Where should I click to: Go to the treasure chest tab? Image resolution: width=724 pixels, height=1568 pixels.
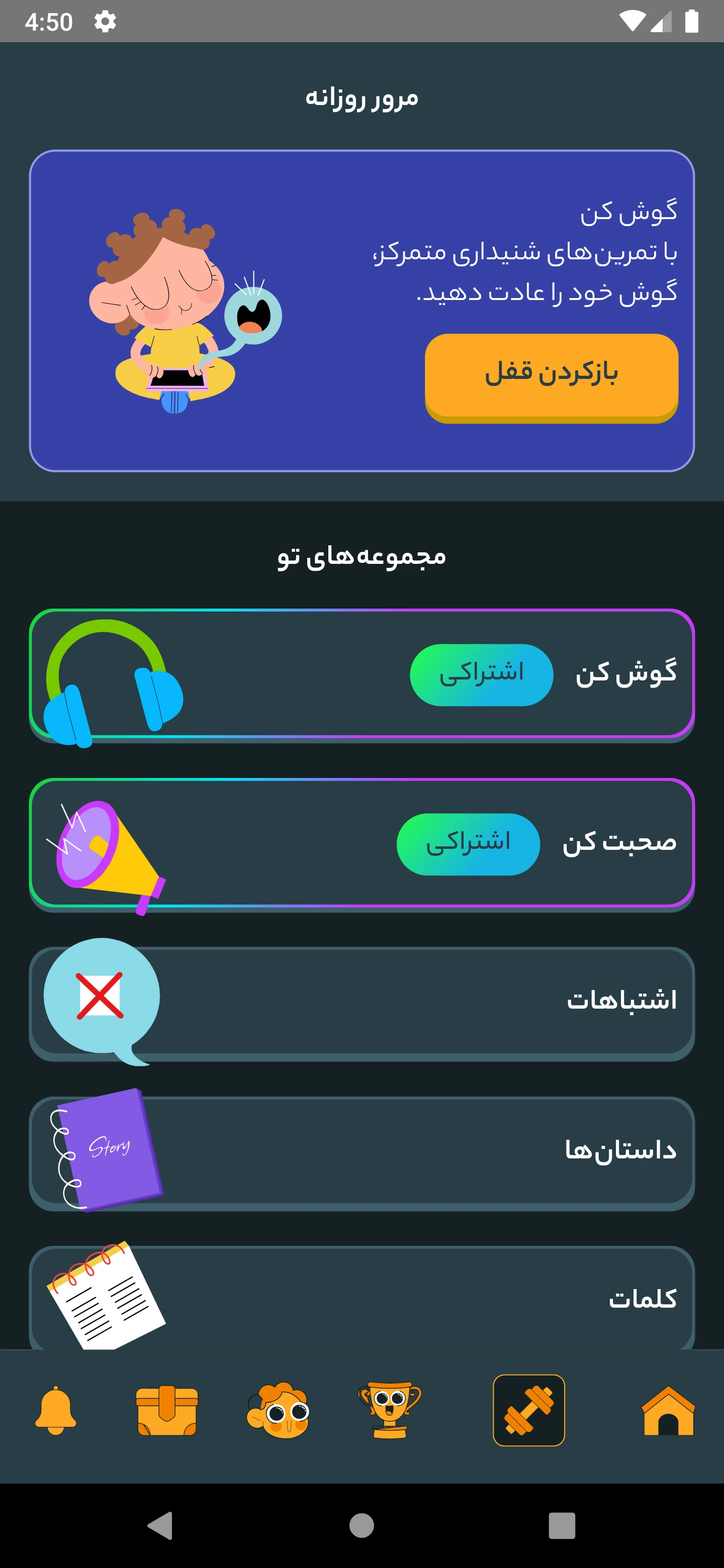pos(167,1411)
